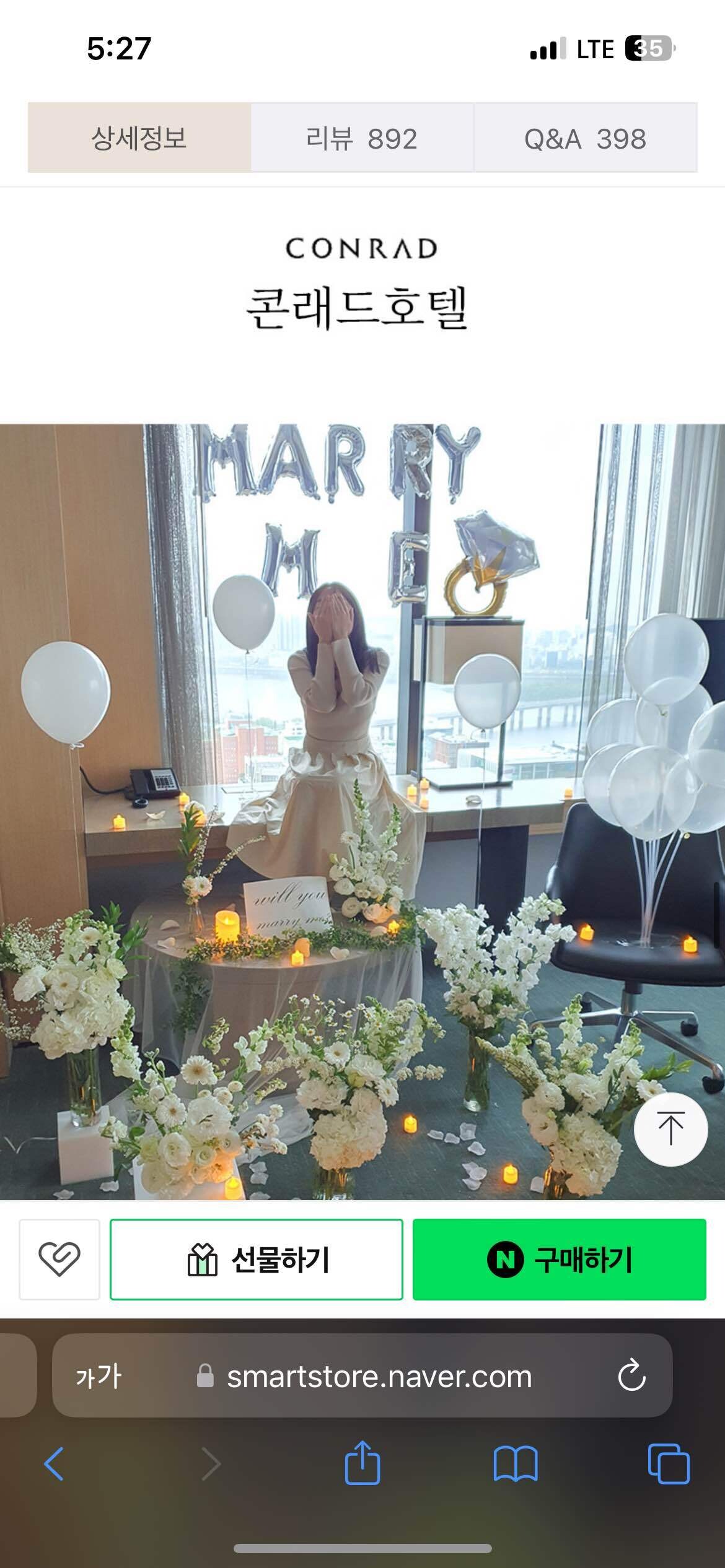
Task: Share this page from the Safari toolbar
Action: coord(362,1463)
